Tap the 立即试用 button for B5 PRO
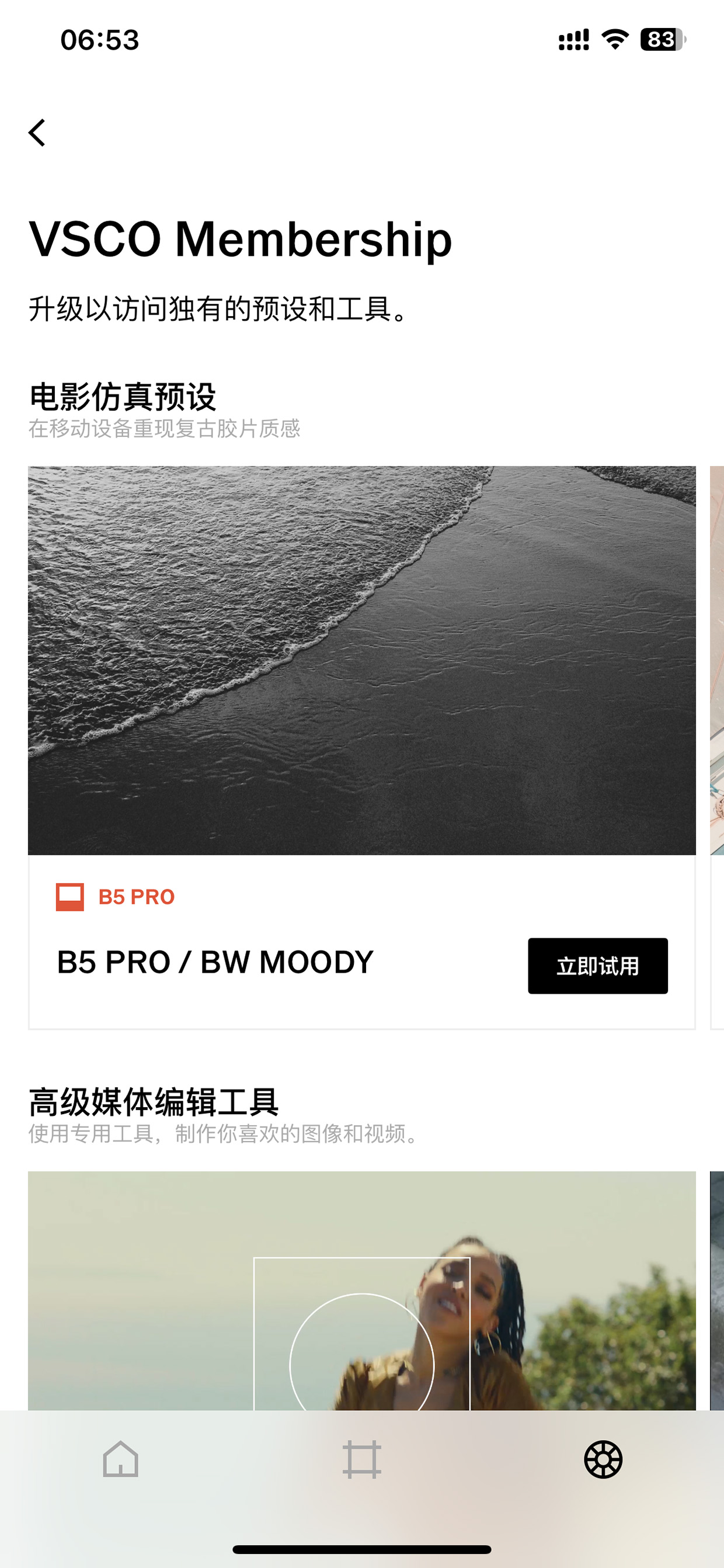 (597, 966)
